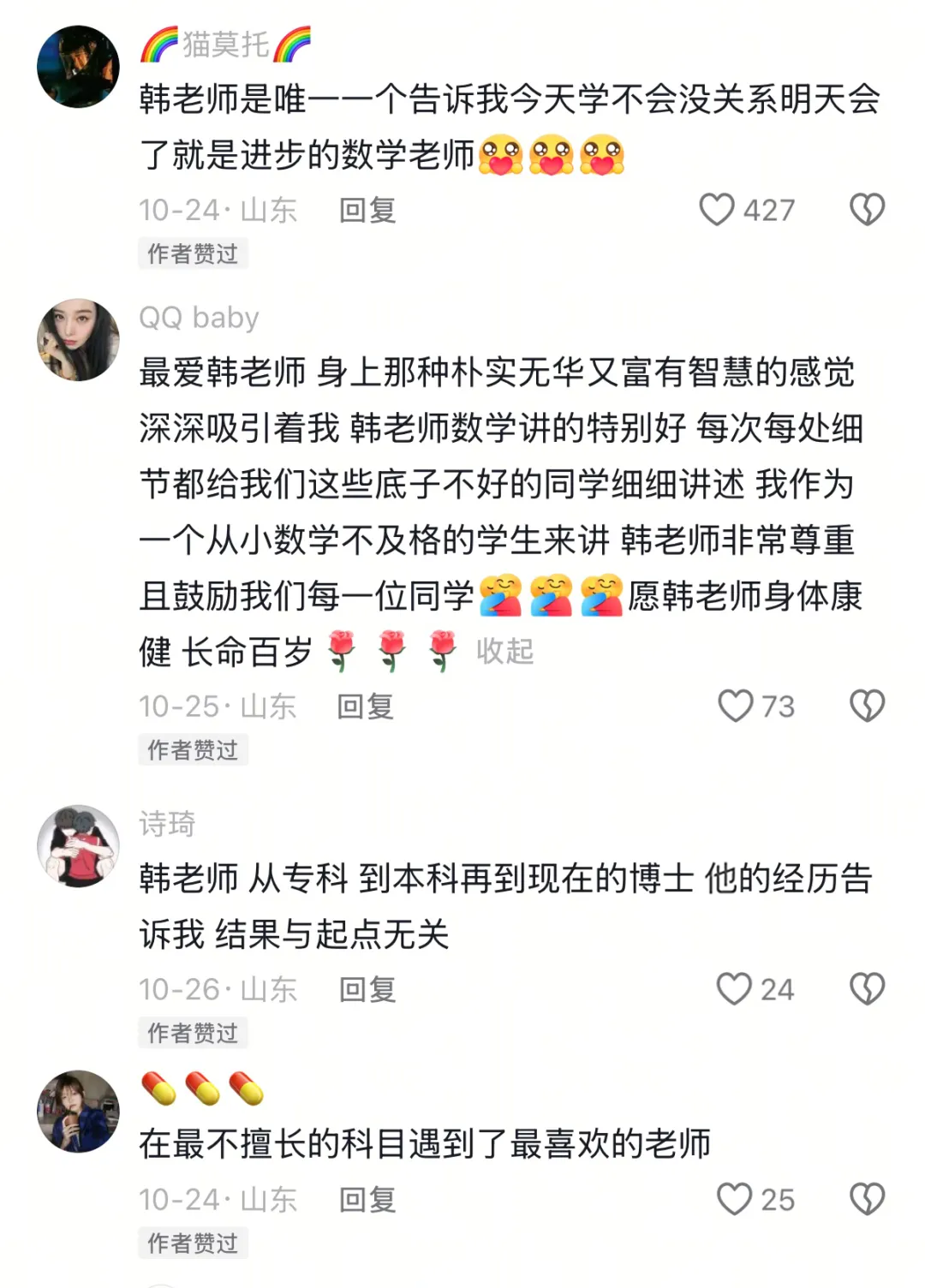
Task: Tap the username QQ baby
Action: tap(199, 318)
